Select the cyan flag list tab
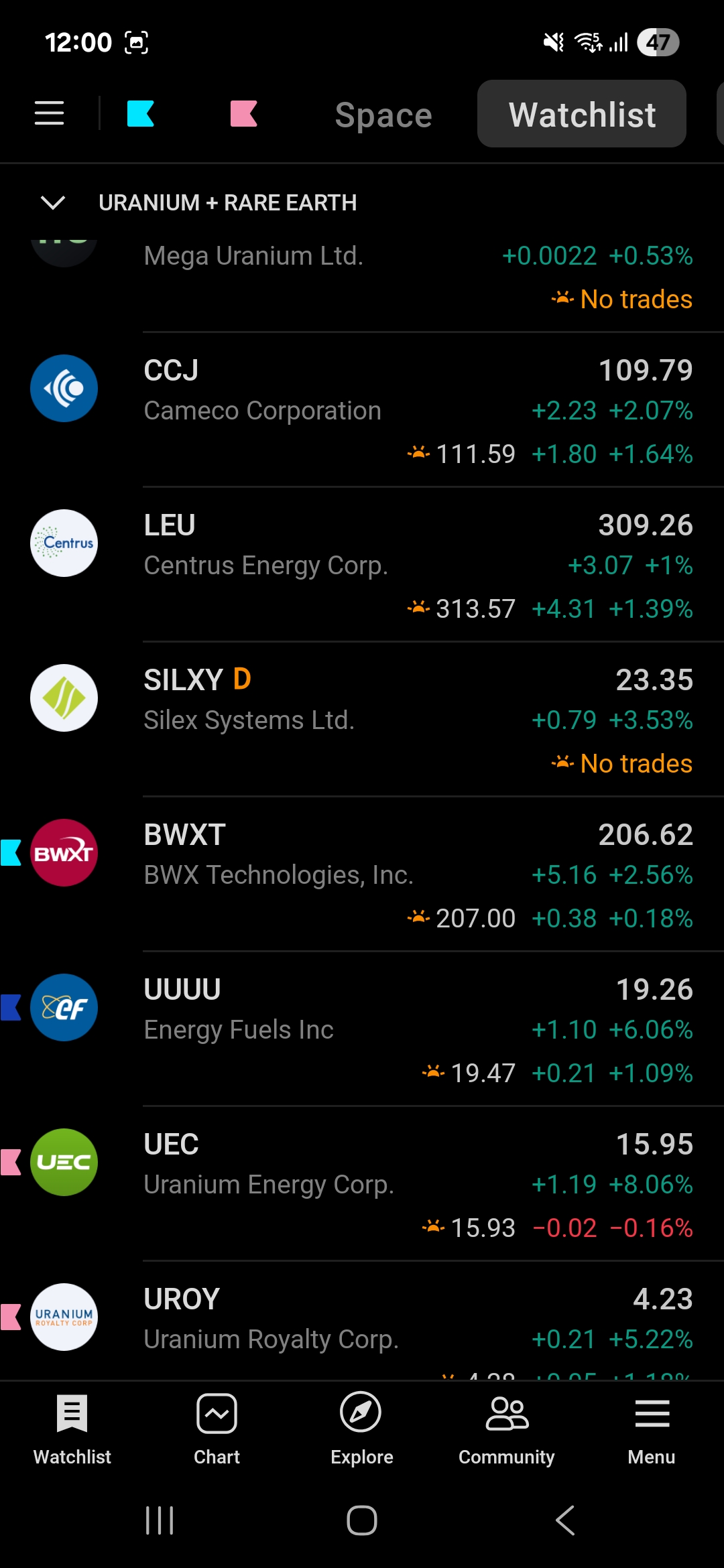The width and height of the screenshot is (724, 1568). [141, 113]
